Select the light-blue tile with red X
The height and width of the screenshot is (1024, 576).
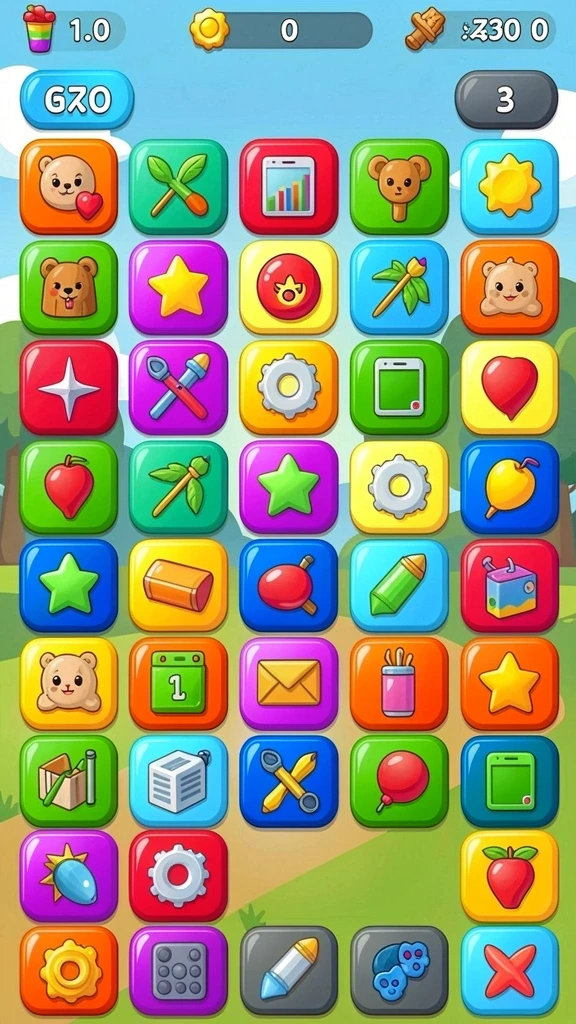tap(509, 970)
